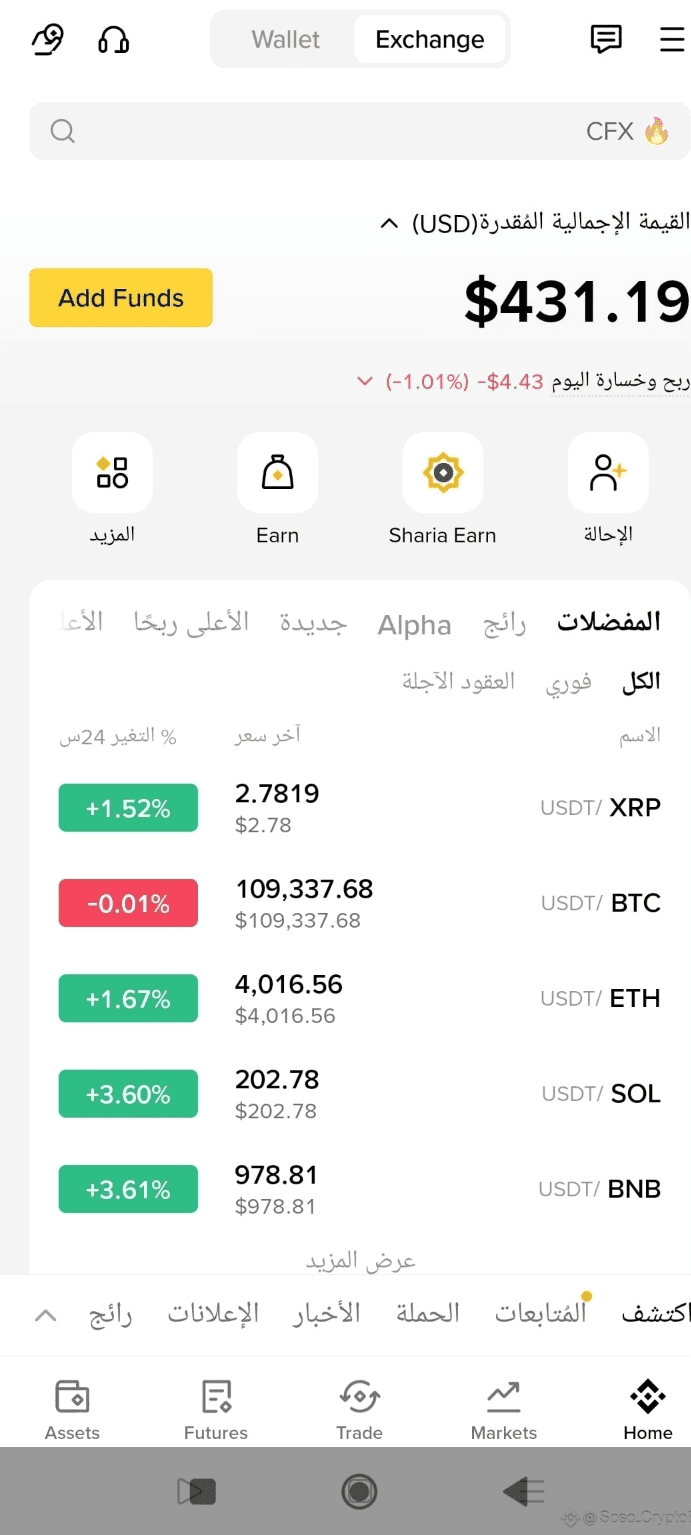This screenshot has height=1535, width=691.
Task: Select the رائج trending market tab beside Alpha
Action: click(505, 625)
